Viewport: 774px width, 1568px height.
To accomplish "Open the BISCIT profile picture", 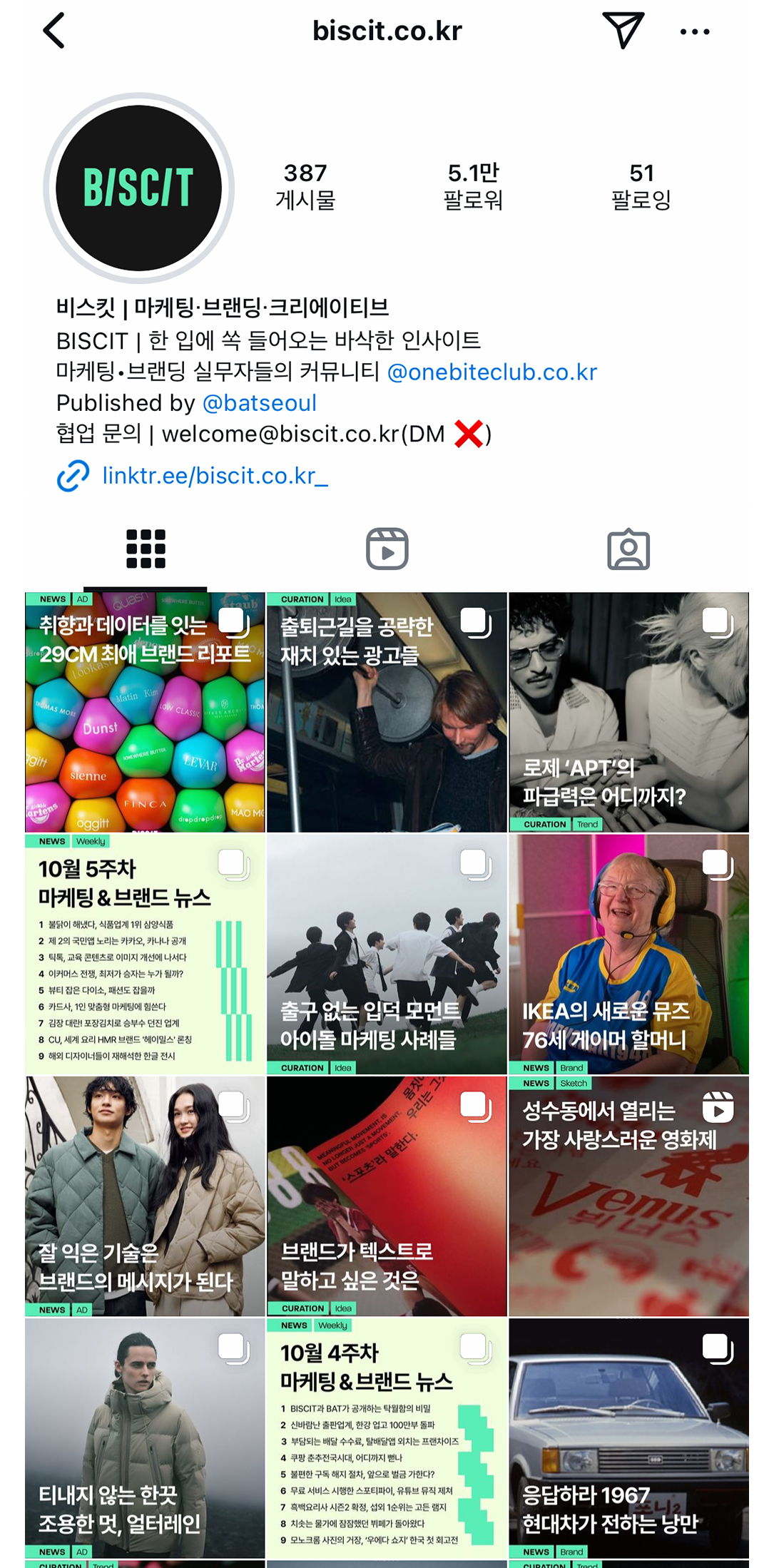I will [x=139, y=188].
